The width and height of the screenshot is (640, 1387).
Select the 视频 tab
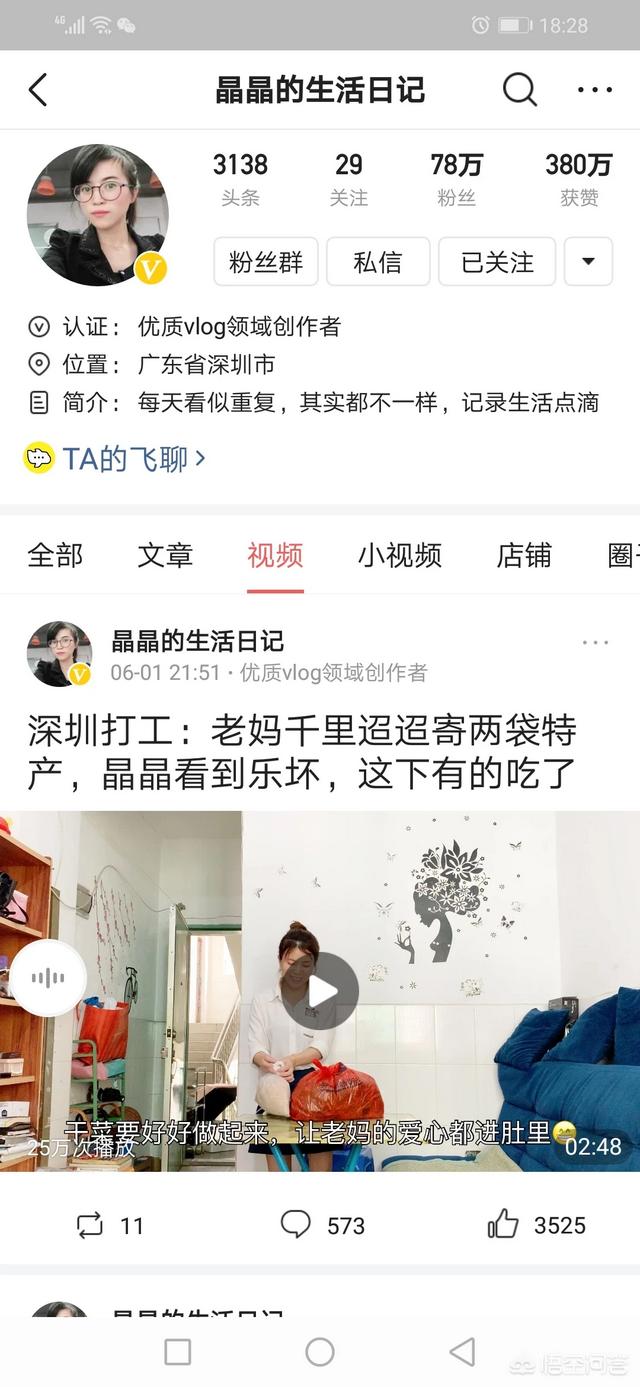275,555
